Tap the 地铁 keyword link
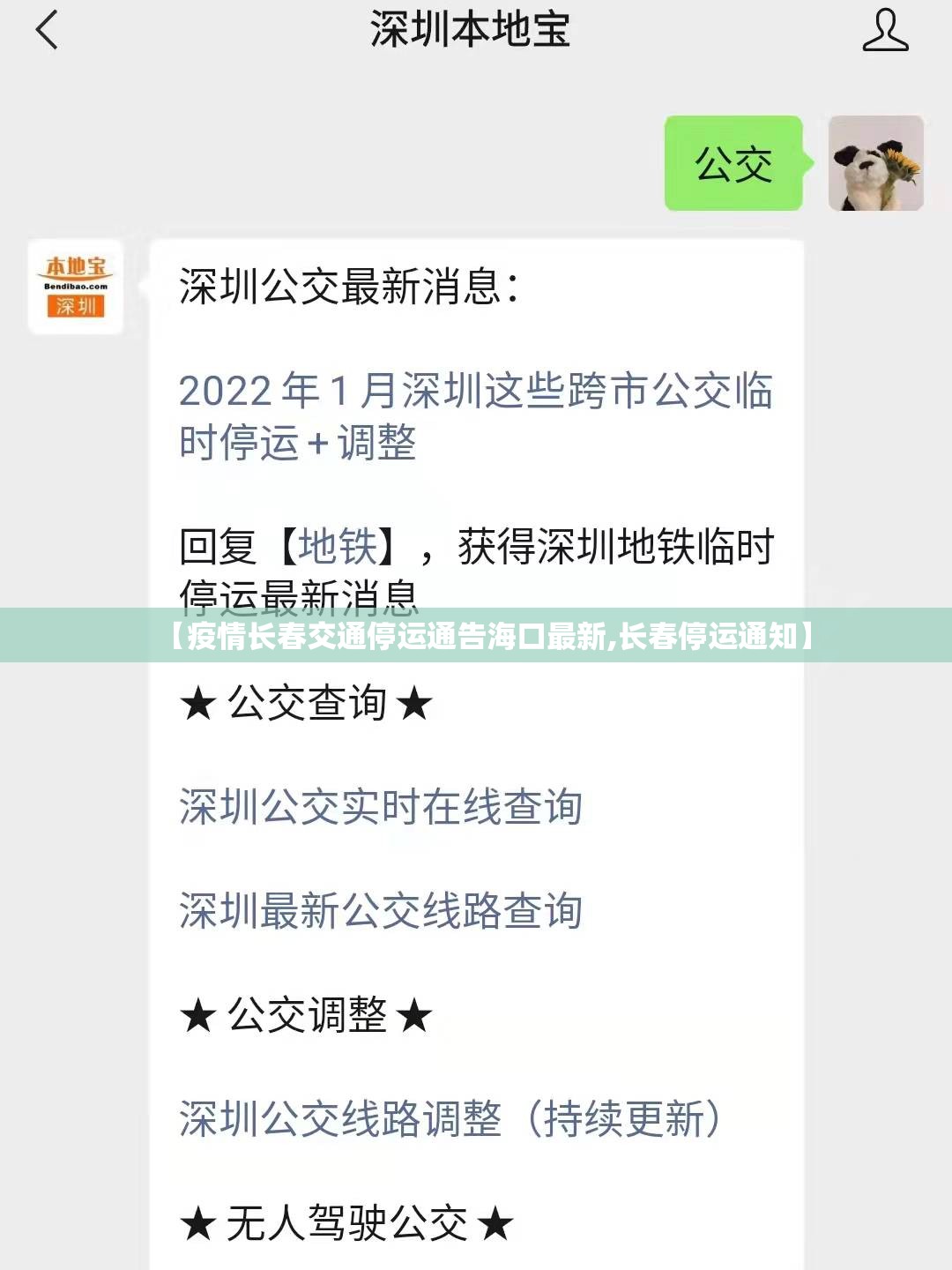The height and width of the screenshot is (1270, 952). [338, 547]
